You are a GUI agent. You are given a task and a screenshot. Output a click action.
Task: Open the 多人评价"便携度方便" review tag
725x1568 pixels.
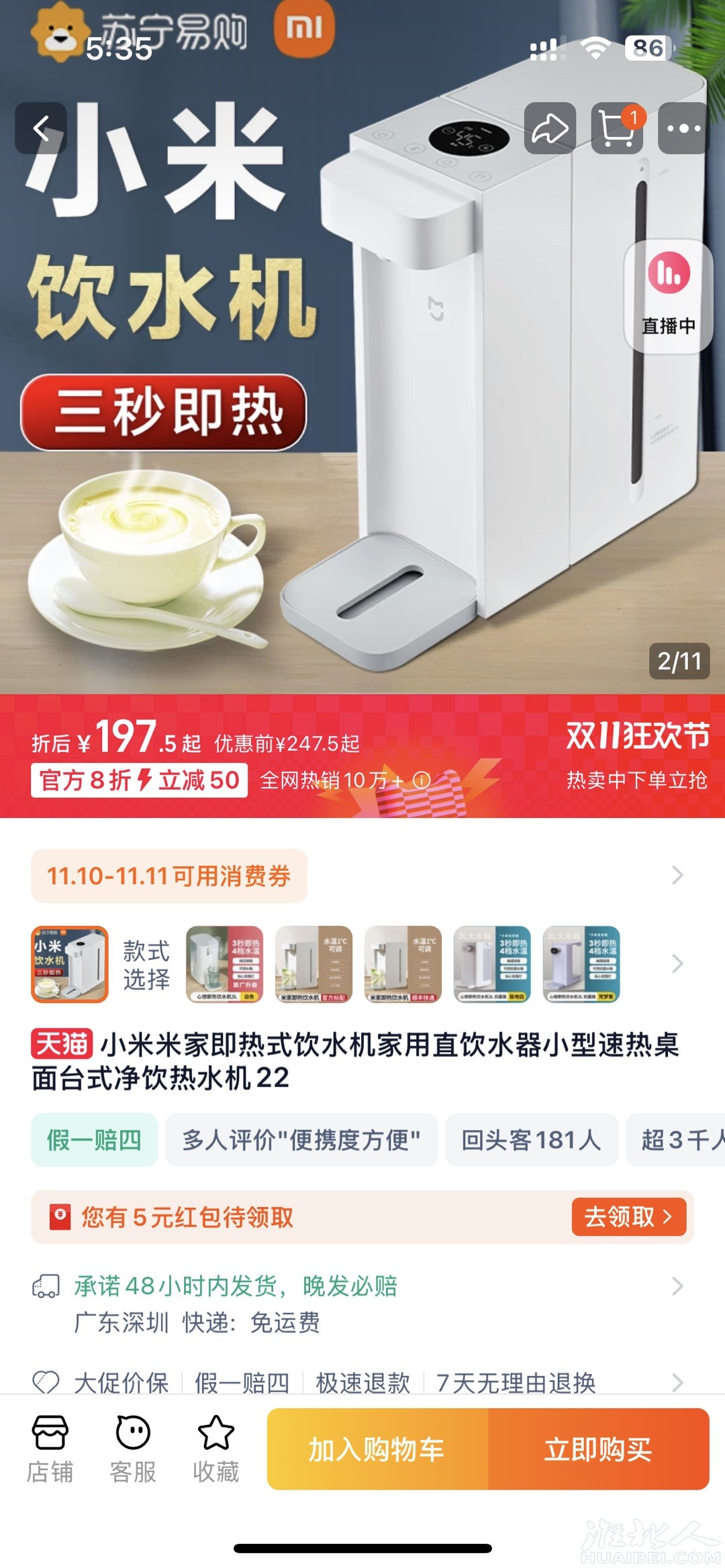pyautogui.click(x=301, y=1139)
